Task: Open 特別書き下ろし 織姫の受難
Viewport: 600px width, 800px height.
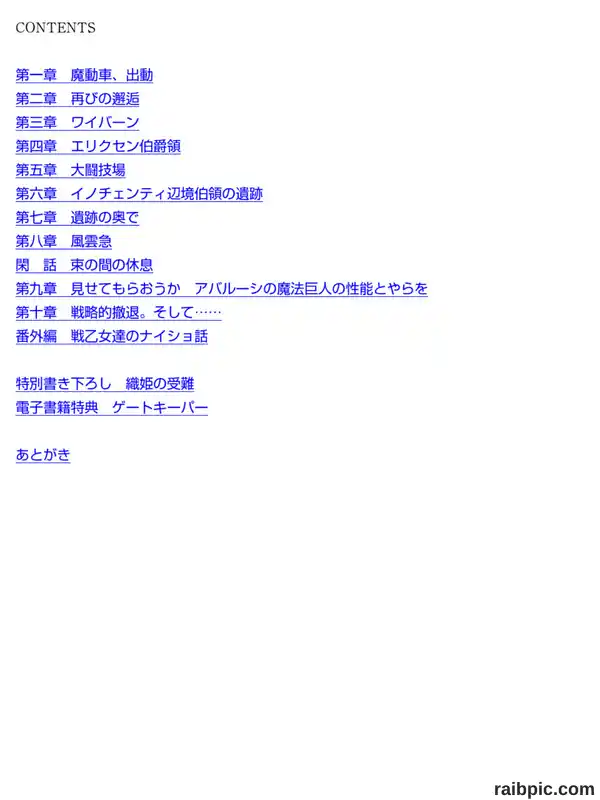Action: (x=105, y=384)
